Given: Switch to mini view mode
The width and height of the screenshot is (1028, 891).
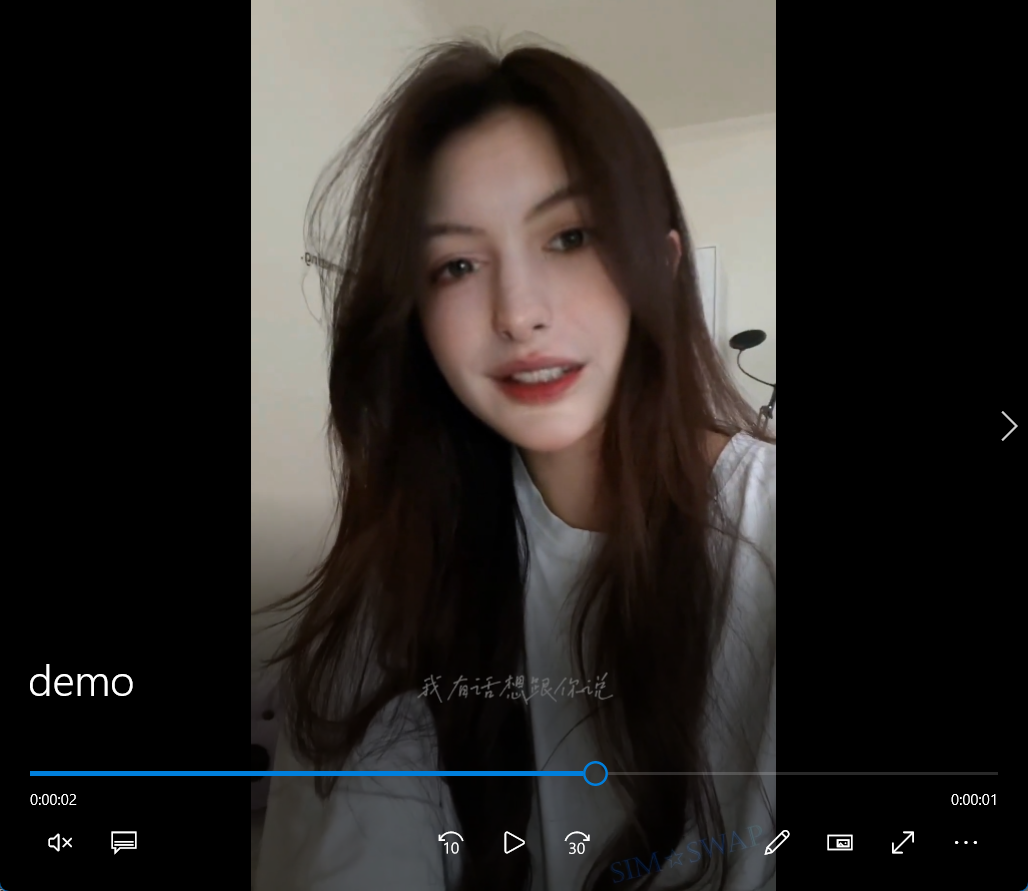Looking at the screenshot, I should coord(840,843).
